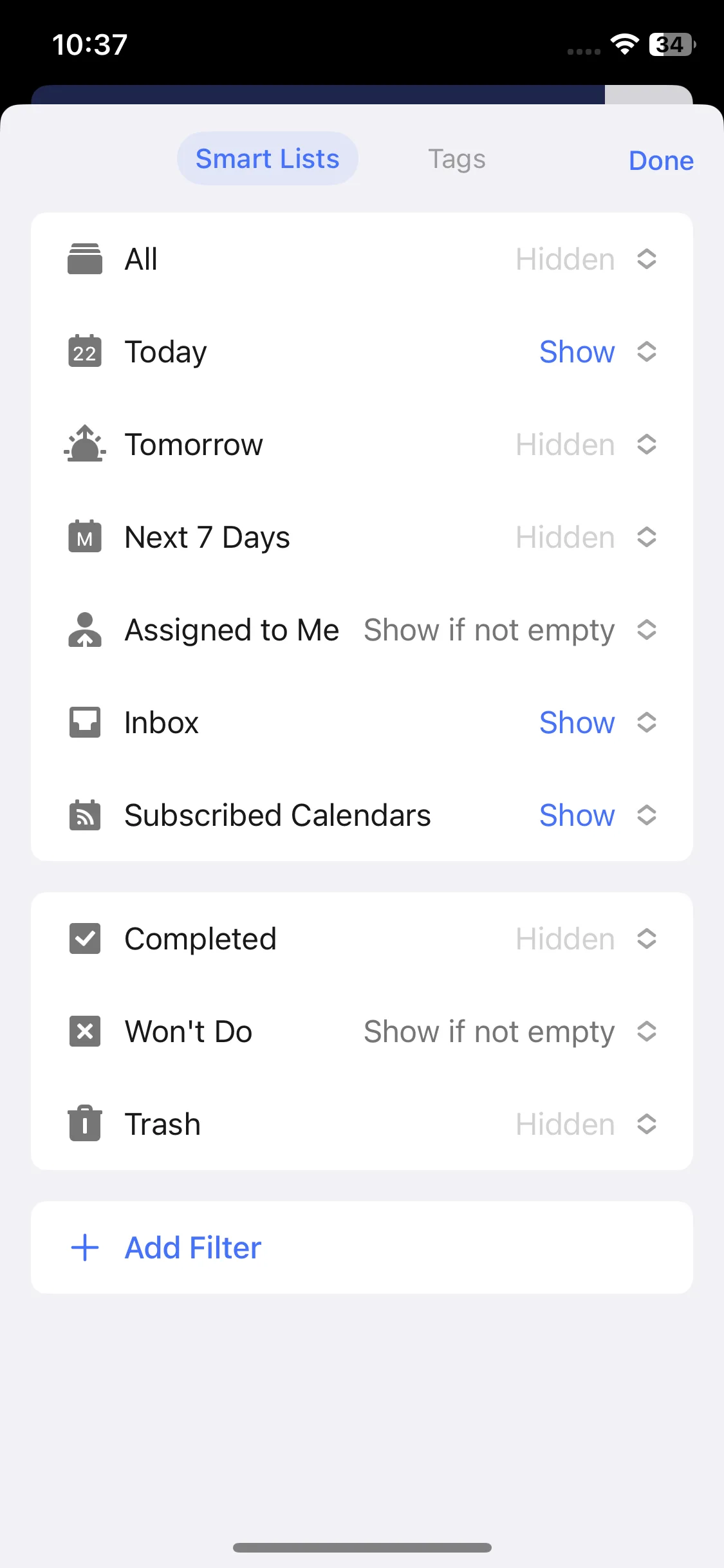
Task: Tap Done to close the sheet
Action: (660, 161)
